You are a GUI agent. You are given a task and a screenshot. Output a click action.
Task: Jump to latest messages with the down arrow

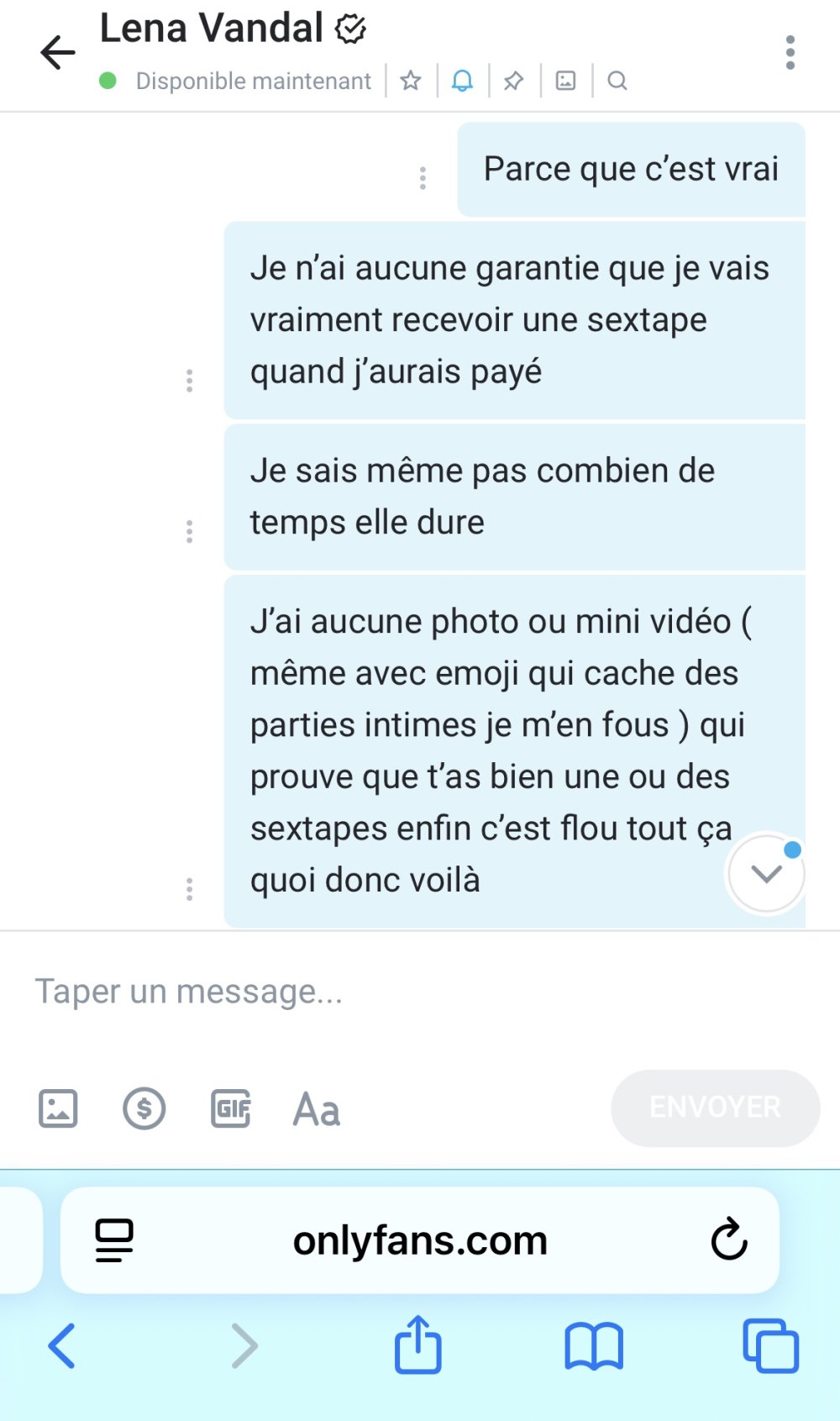[766, 874]
